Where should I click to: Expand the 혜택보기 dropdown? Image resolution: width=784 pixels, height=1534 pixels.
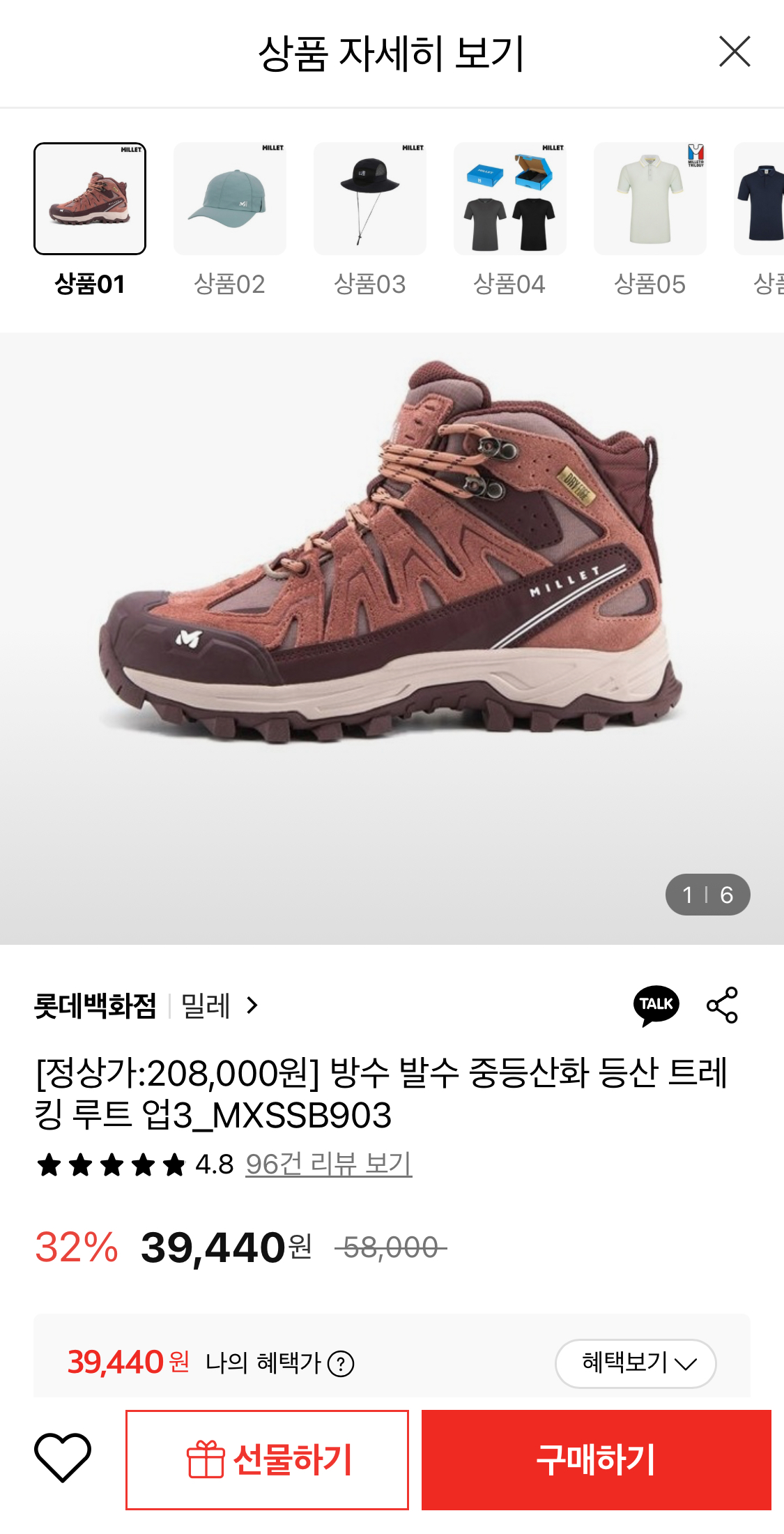point(636,1363)
